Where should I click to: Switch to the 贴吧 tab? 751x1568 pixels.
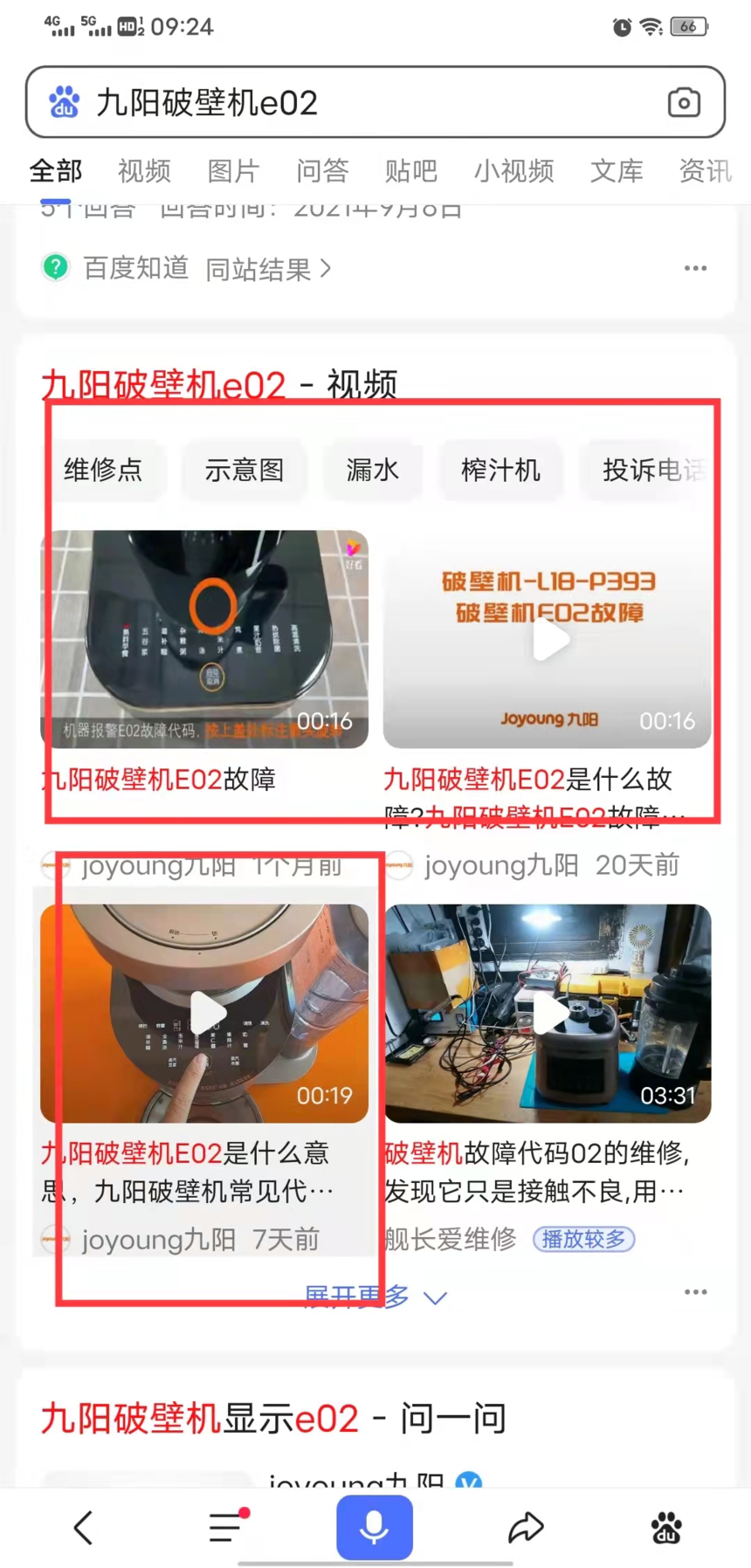(x=410, y=171)
